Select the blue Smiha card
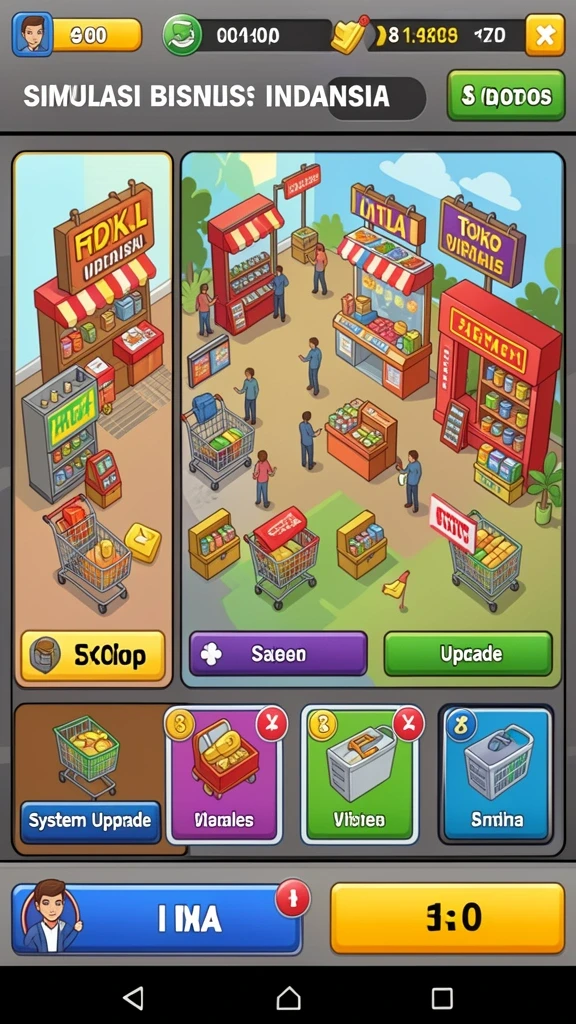The height and width of the screenshot is (1024, 576). coord(496,774)
